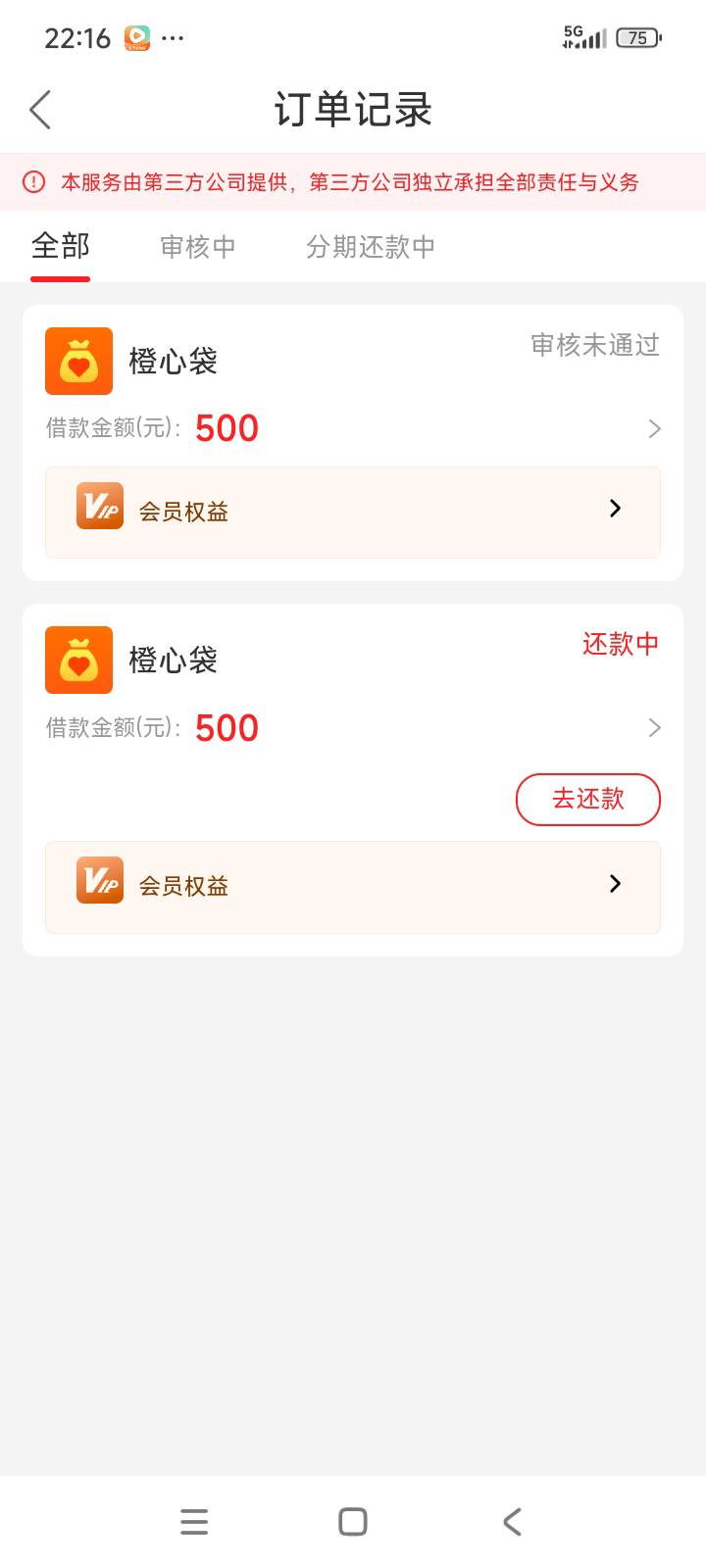This screenshot has width=706, height=1568.
Task: Tap the 去还款 button
Action: point(587,799)
